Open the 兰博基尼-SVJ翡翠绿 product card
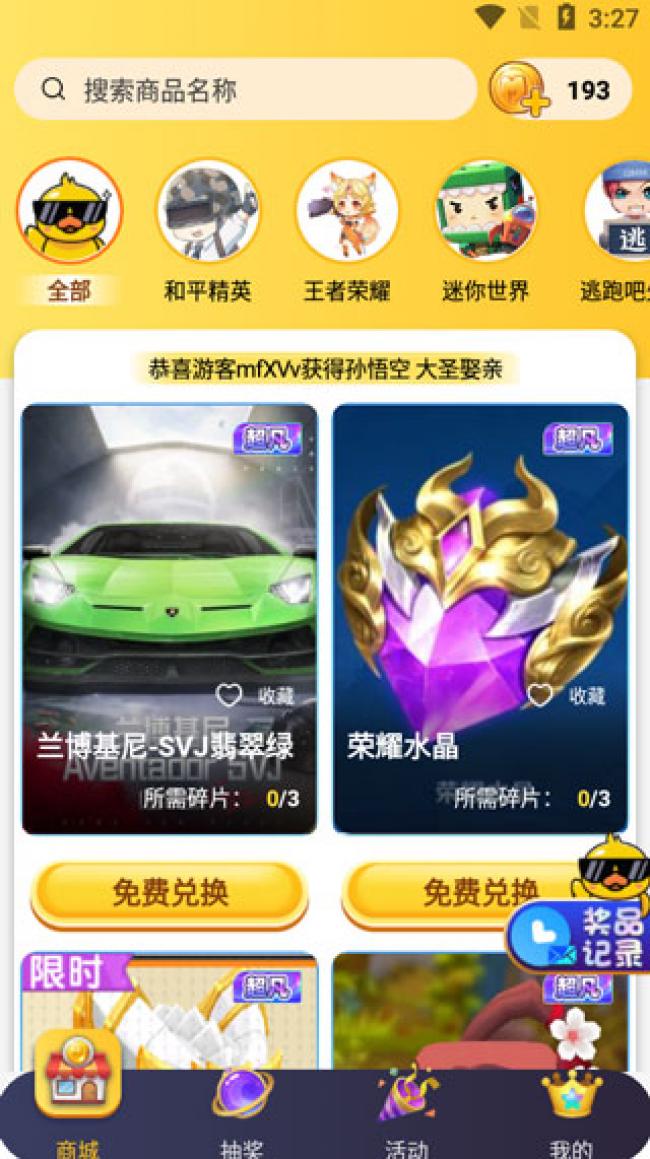Image resolution: width=650 pixels, height=1159 pixels. 169,580
